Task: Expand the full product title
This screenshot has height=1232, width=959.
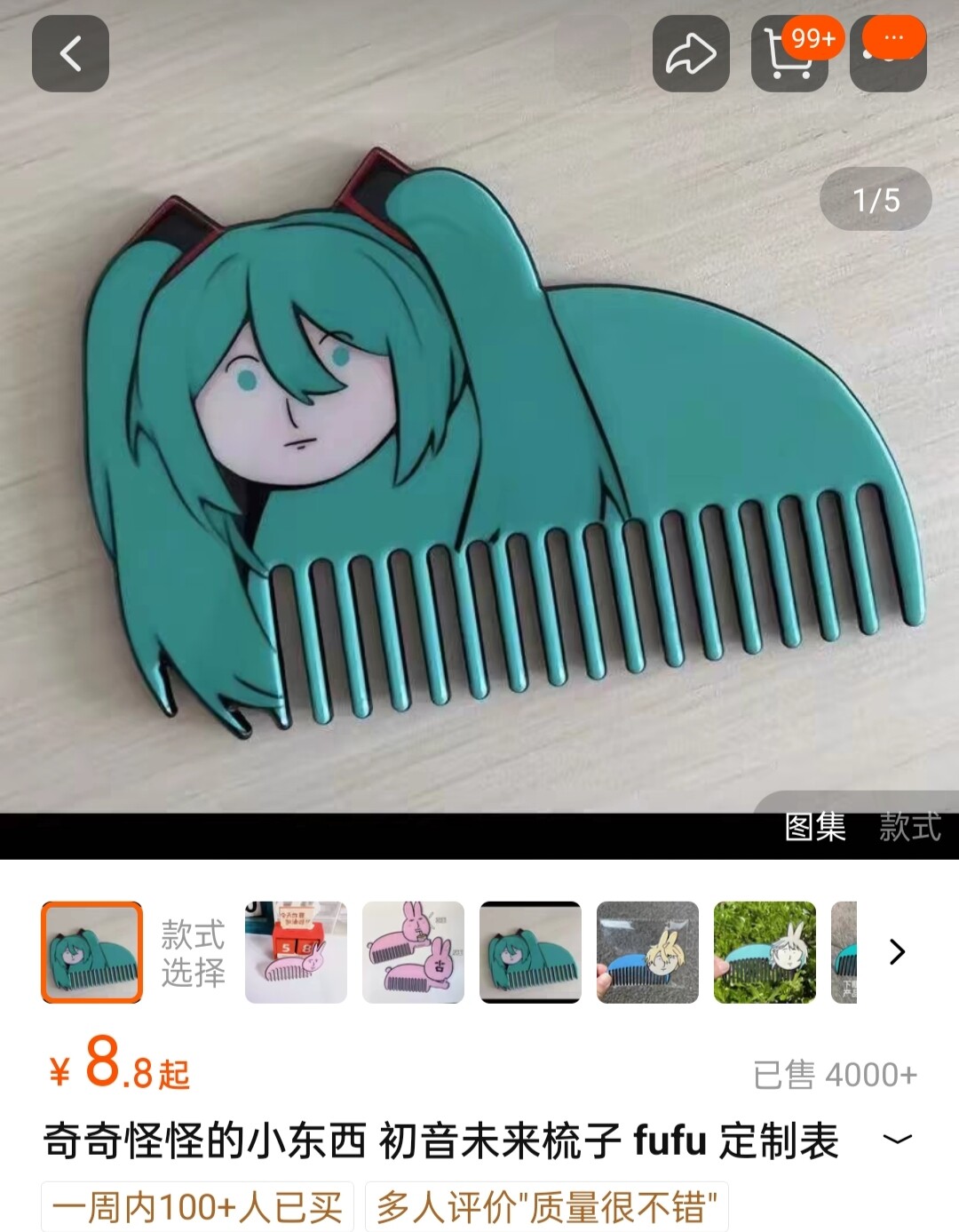Action: coord(898,1140)
